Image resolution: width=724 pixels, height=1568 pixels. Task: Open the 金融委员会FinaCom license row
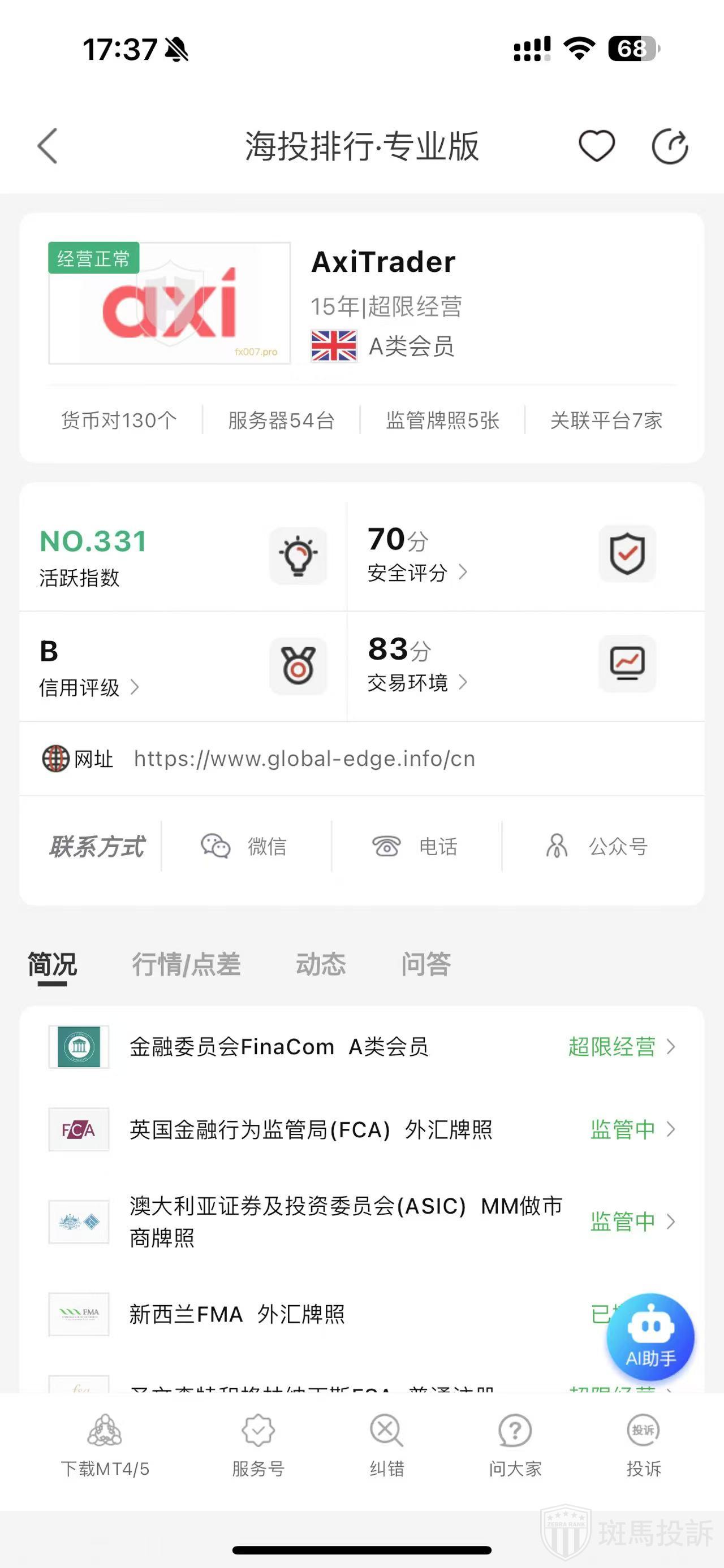pyautogui.click(x=361, y=1047)
